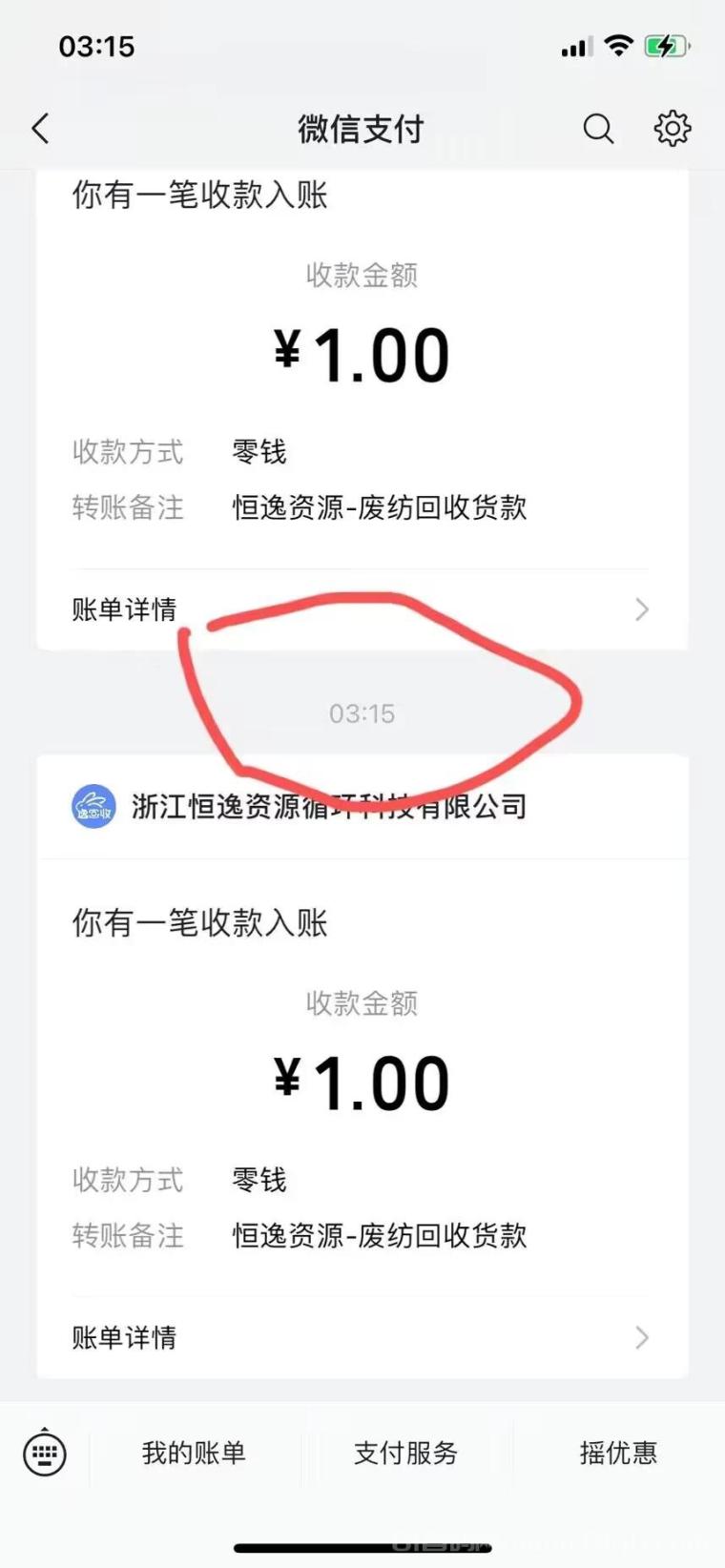
Task: Select the Wi-Fi icon in the status bar
Action: pyautogui.click(x=618, y=44)
